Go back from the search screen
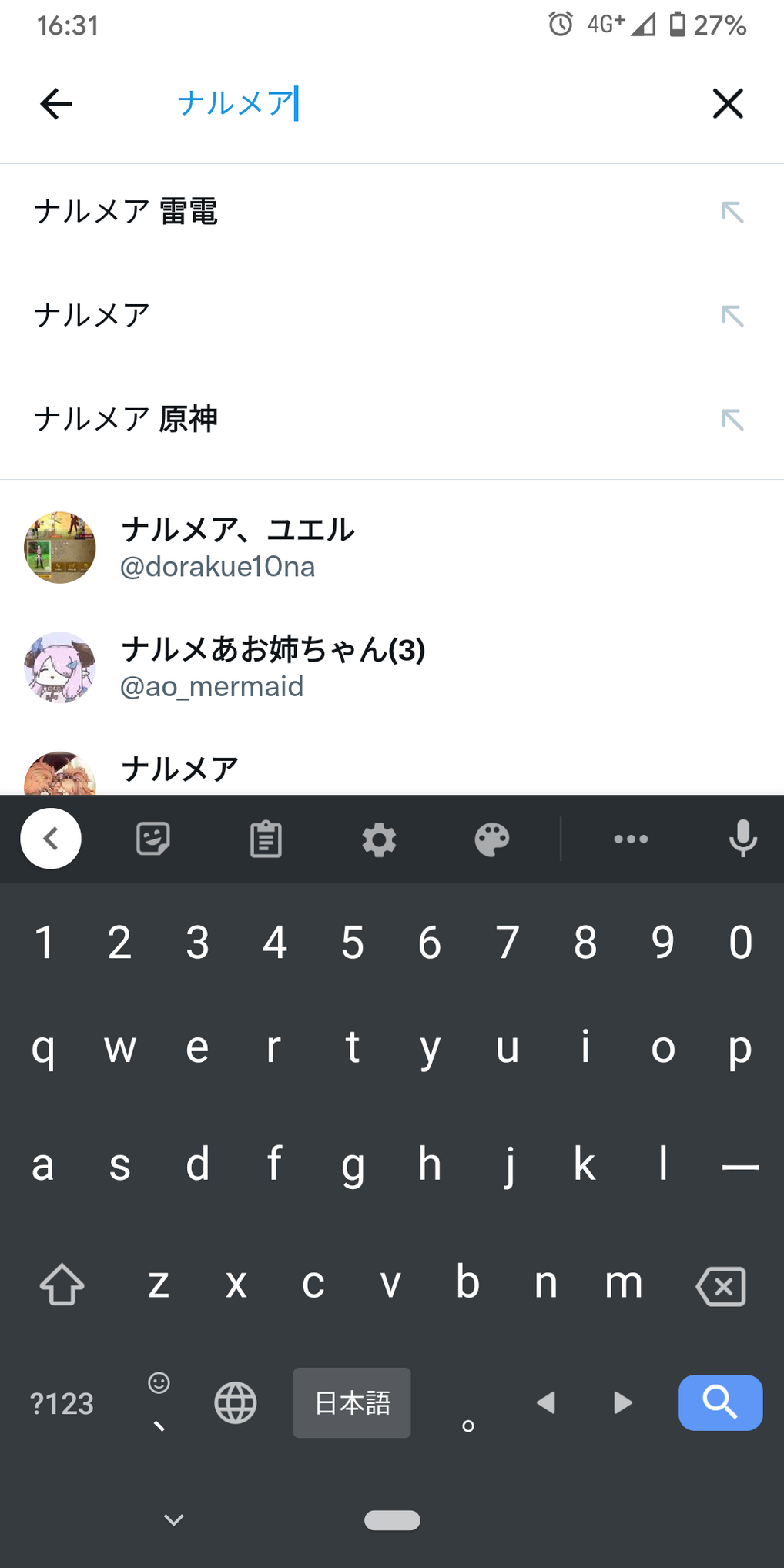The height and width of the screenshot is (1568, 784). 56,104
